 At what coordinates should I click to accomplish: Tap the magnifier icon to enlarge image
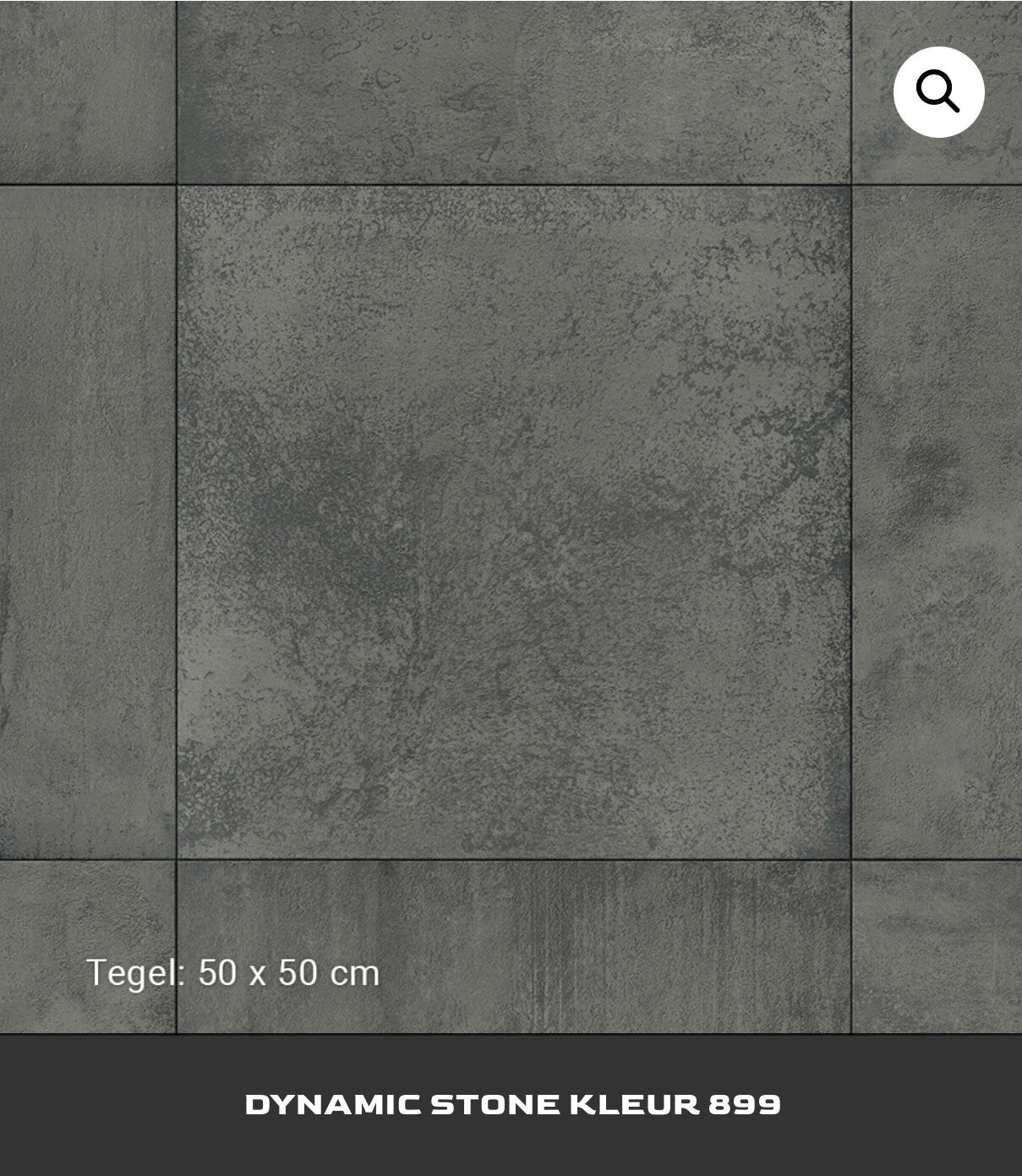click(x=938, y=91)
